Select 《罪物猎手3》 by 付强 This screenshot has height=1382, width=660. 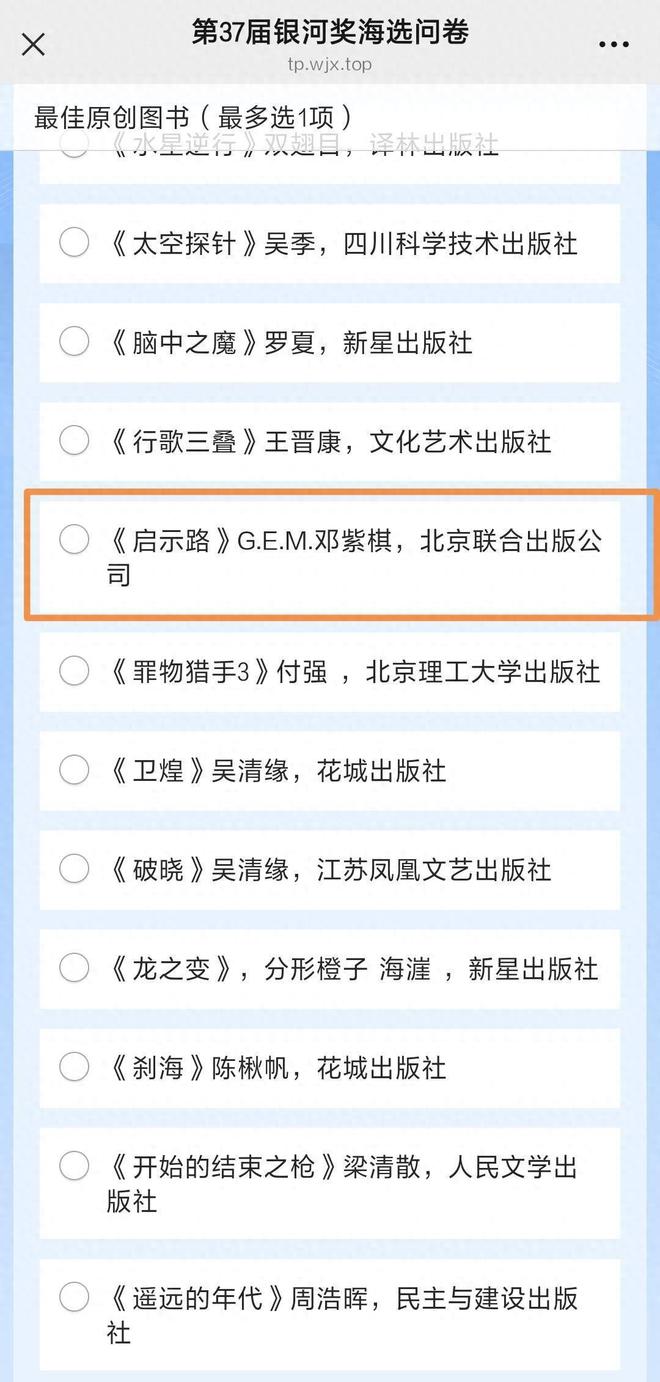pyautogui.click(x=74, y=671)
